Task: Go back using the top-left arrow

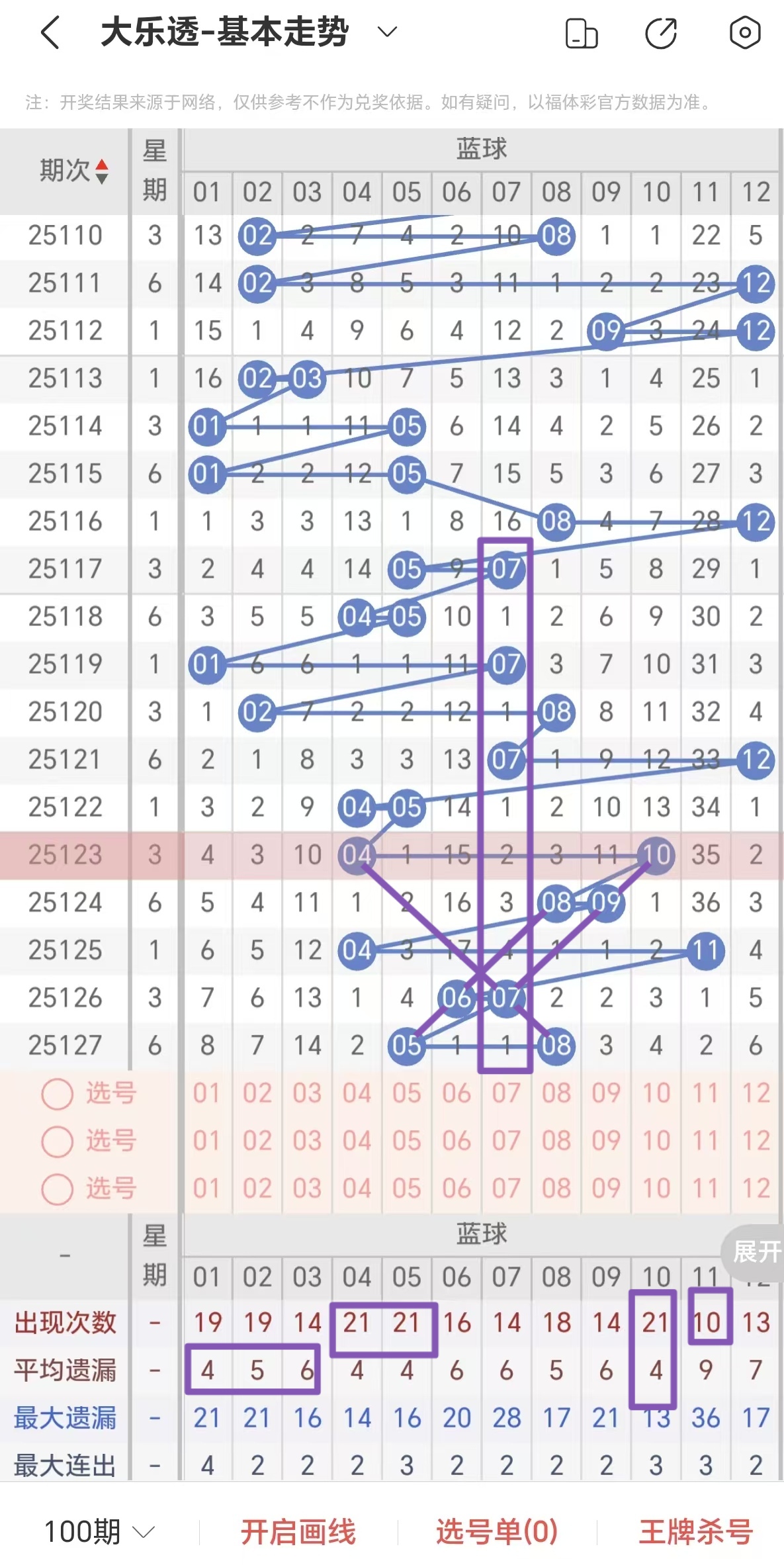Action: 50,32
